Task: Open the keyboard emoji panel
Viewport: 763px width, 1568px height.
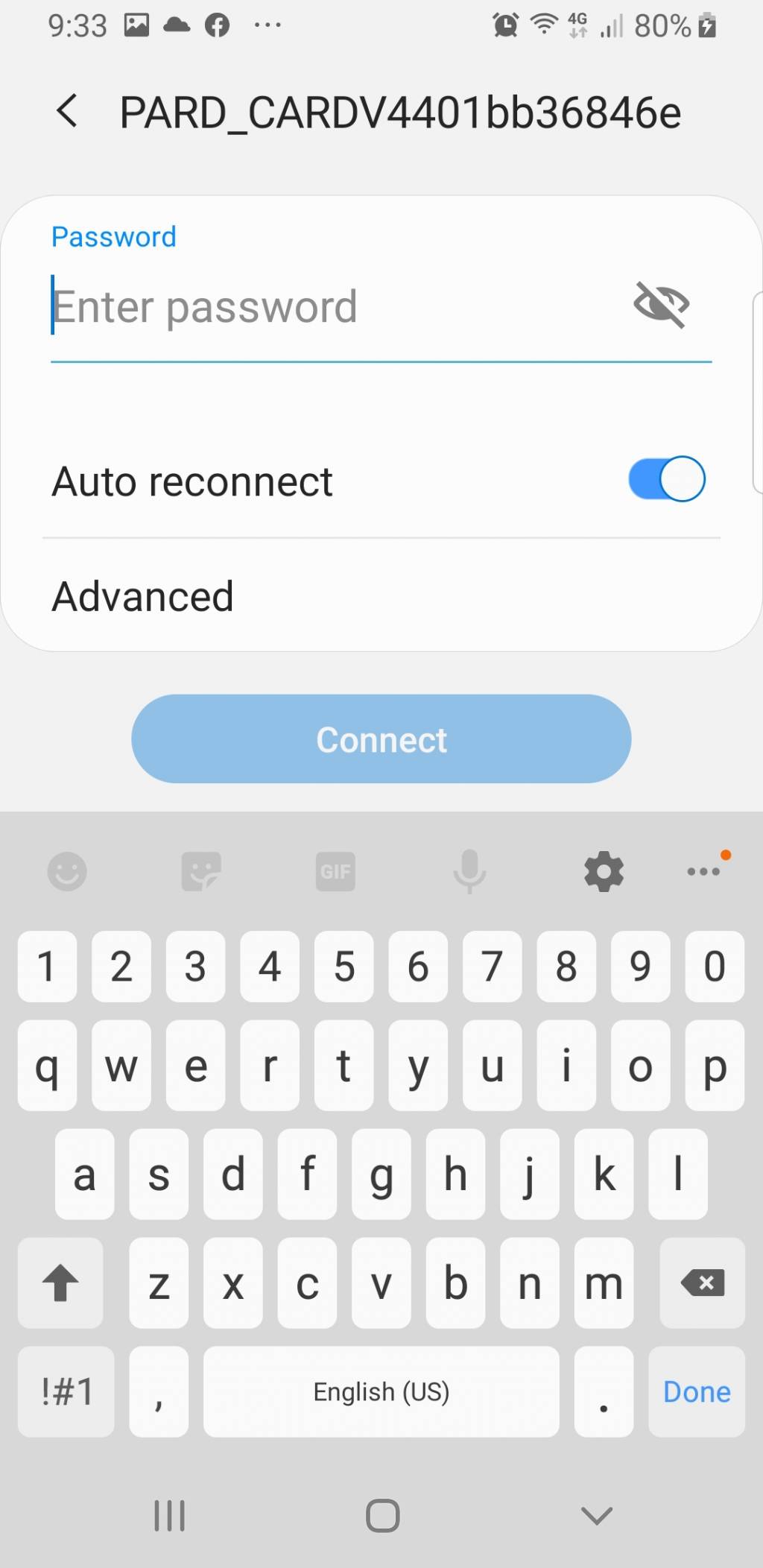Action: tap(67, 870)
